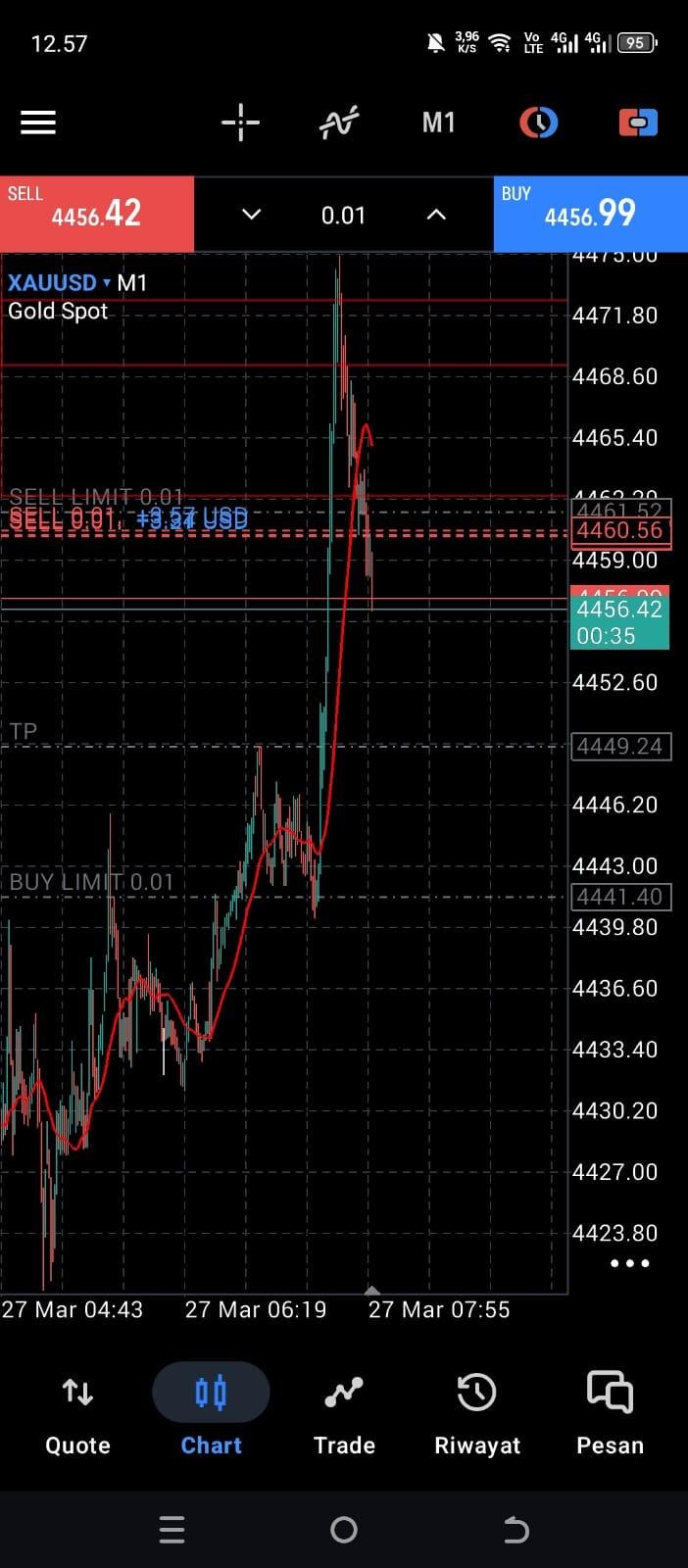Increase the lot volume
688x1568 pixels.
click(x=436, y=215)
